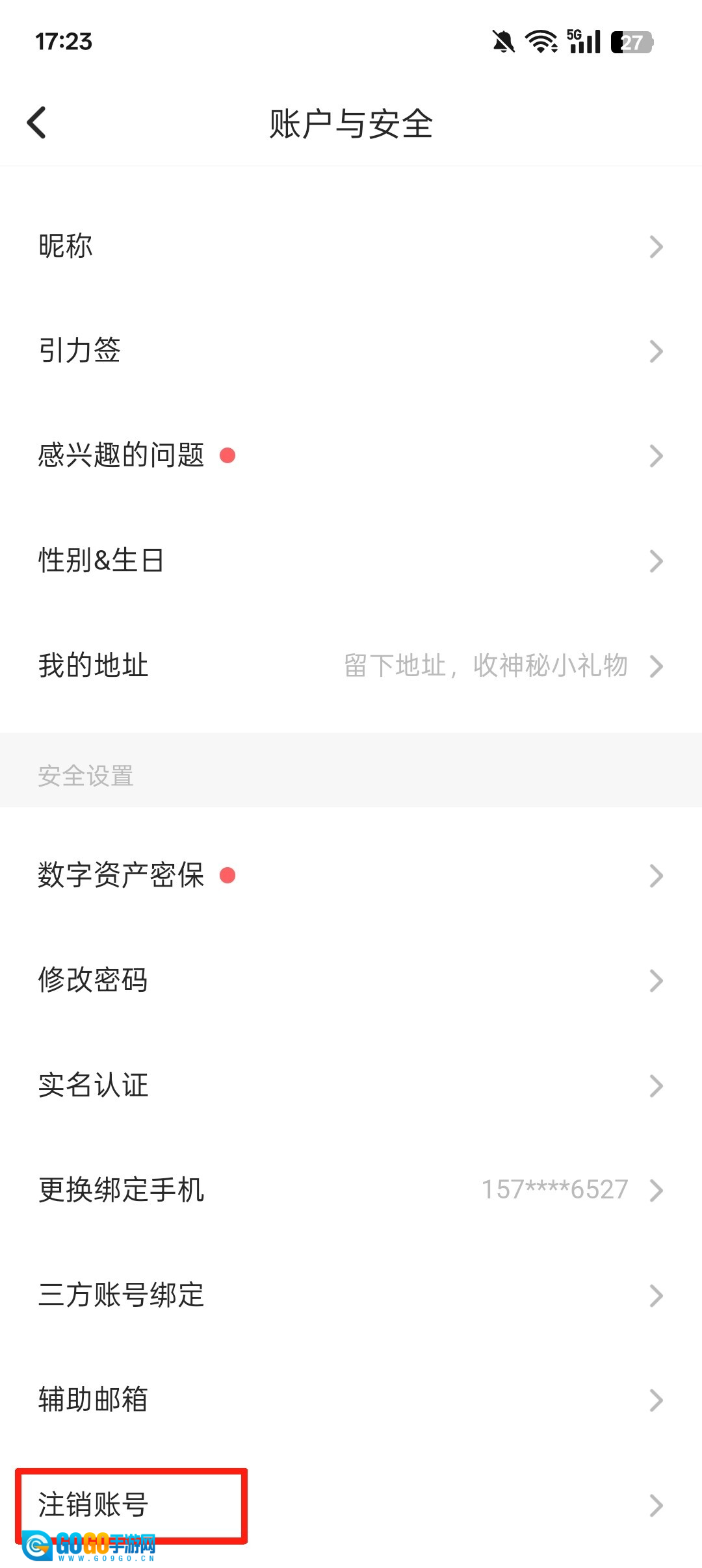Open 实名认证 verification
This screenshot has height=1568, width=702.
[351, 1085]
